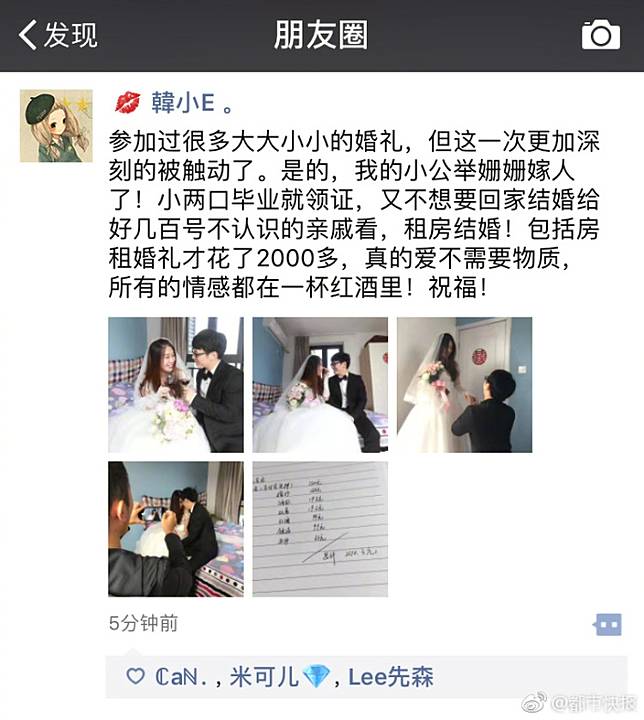
Task: Open 韓小E's profile avatar
Action: point(56,126)
